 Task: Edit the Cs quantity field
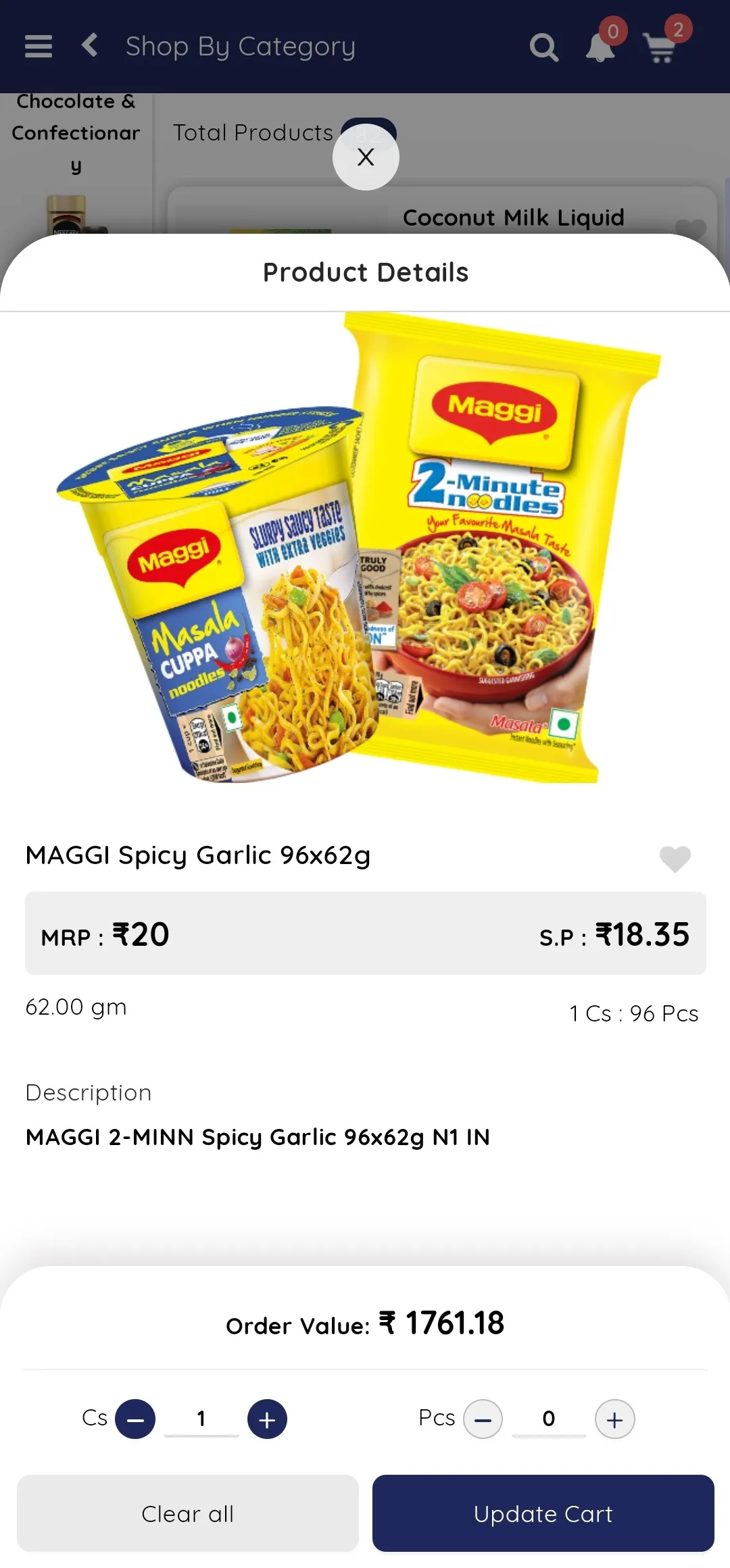tap(201, 1418)
